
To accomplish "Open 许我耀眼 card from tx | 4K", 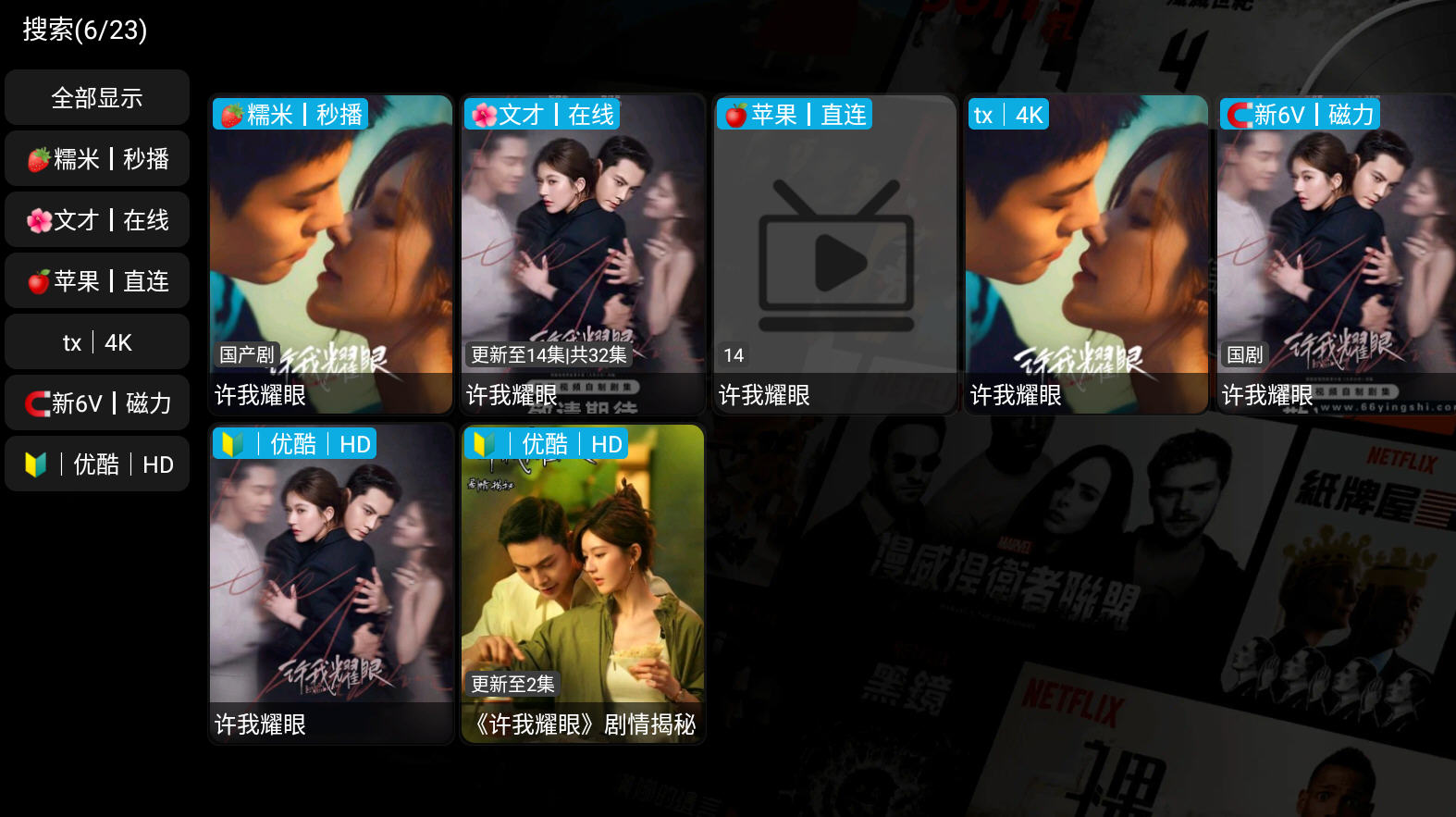I will (1086, 254).
